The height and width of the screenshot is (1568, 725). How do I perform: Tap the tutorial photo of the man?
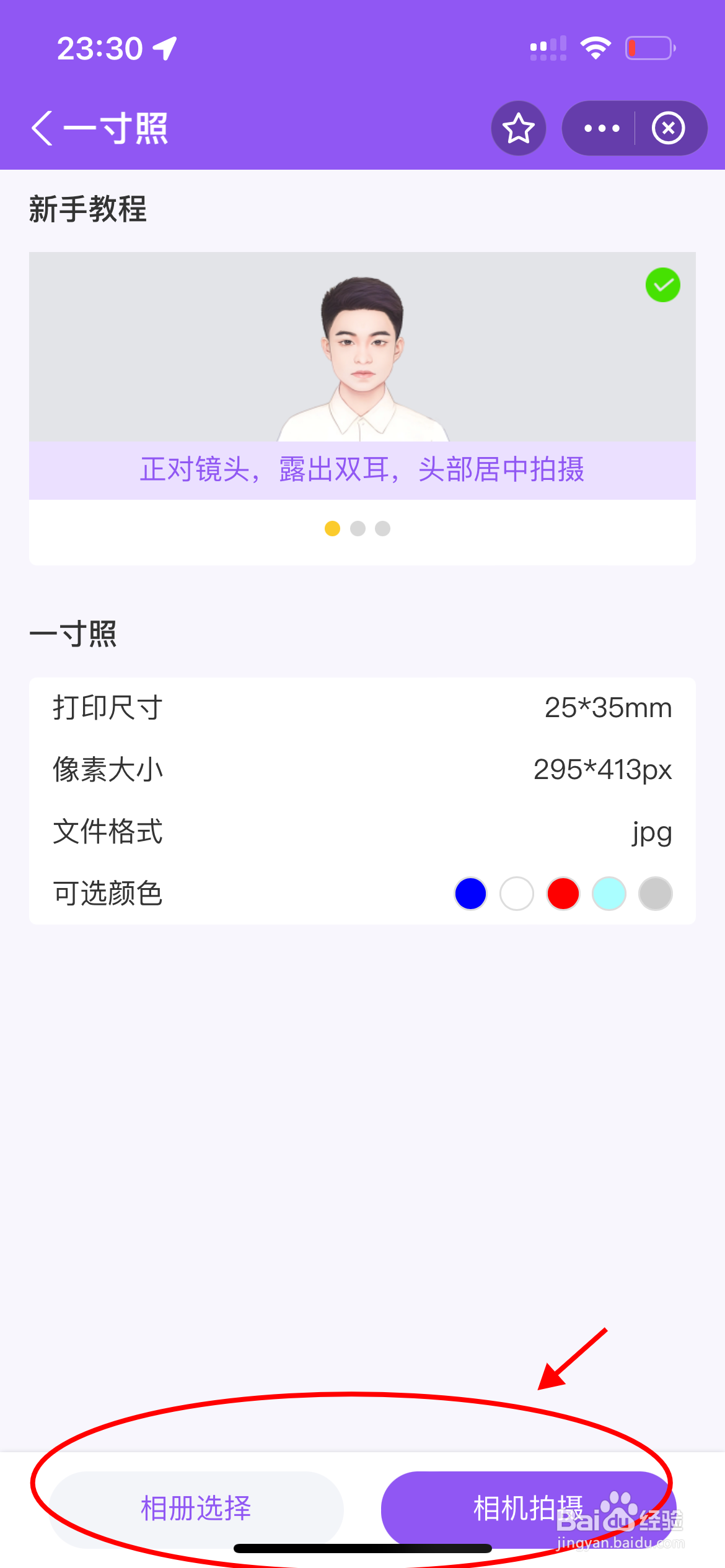[x=362, y=353]
